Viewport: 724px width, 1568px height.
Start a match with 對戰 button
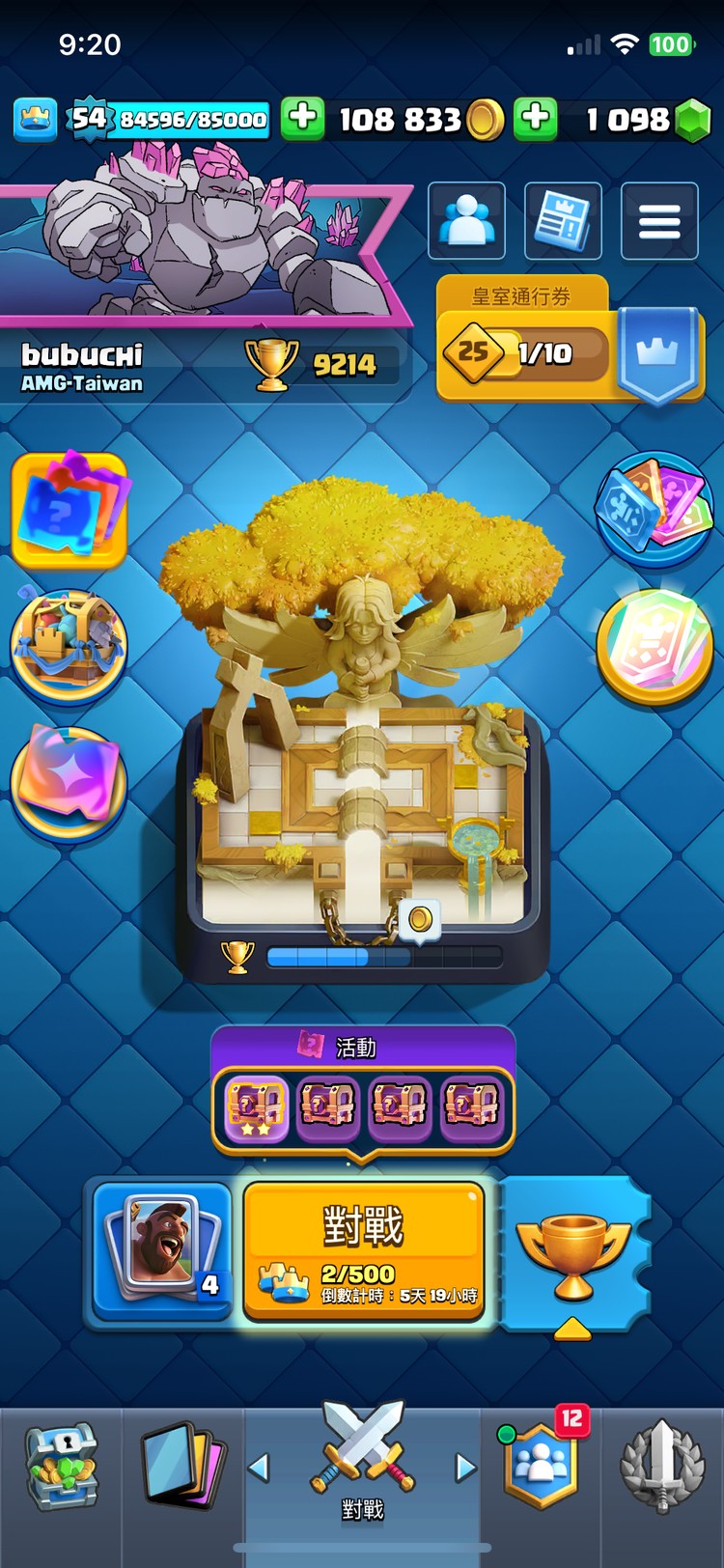click(363, 1250)
